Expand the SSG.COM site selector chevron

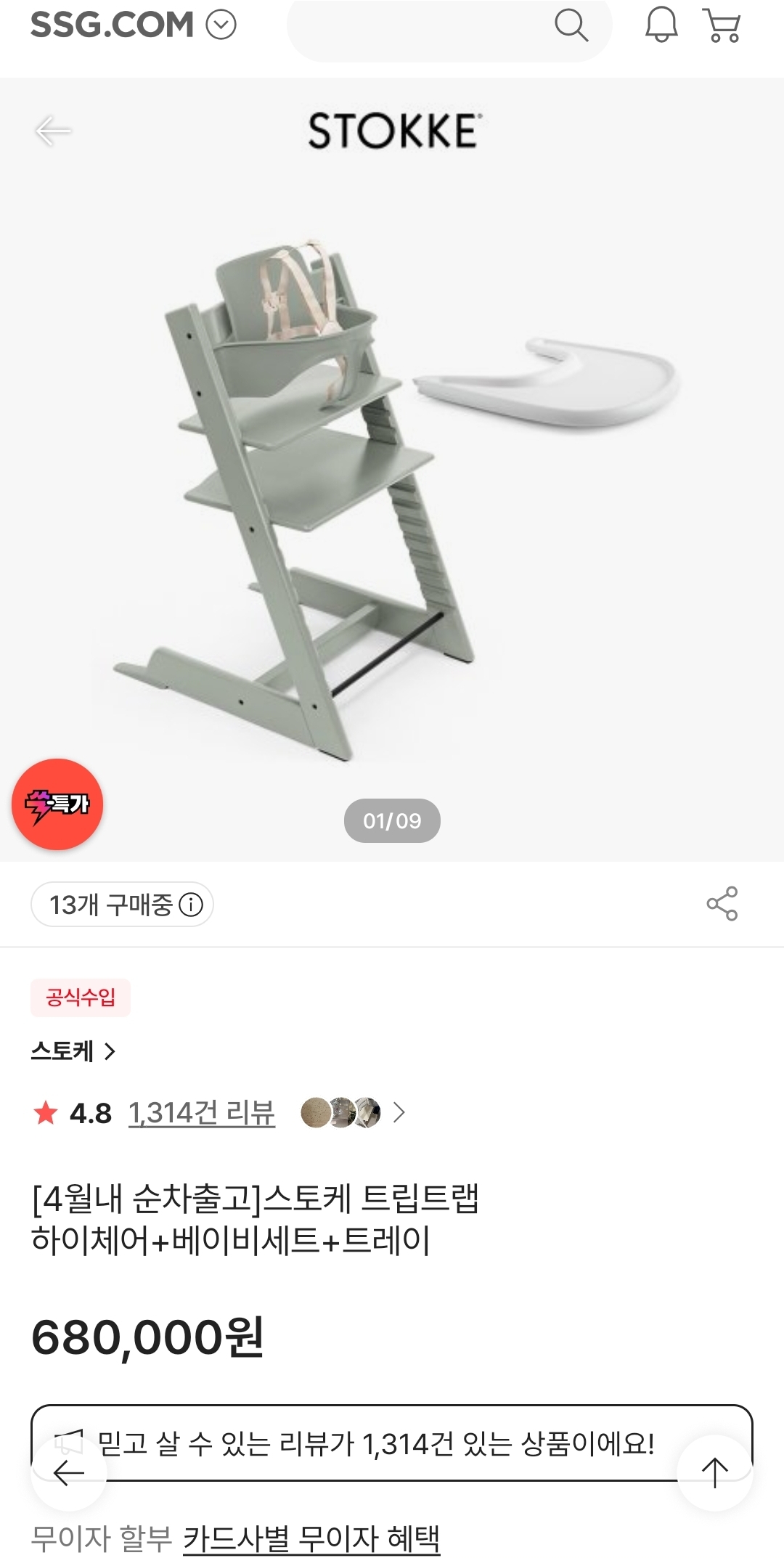click(220, 26)
